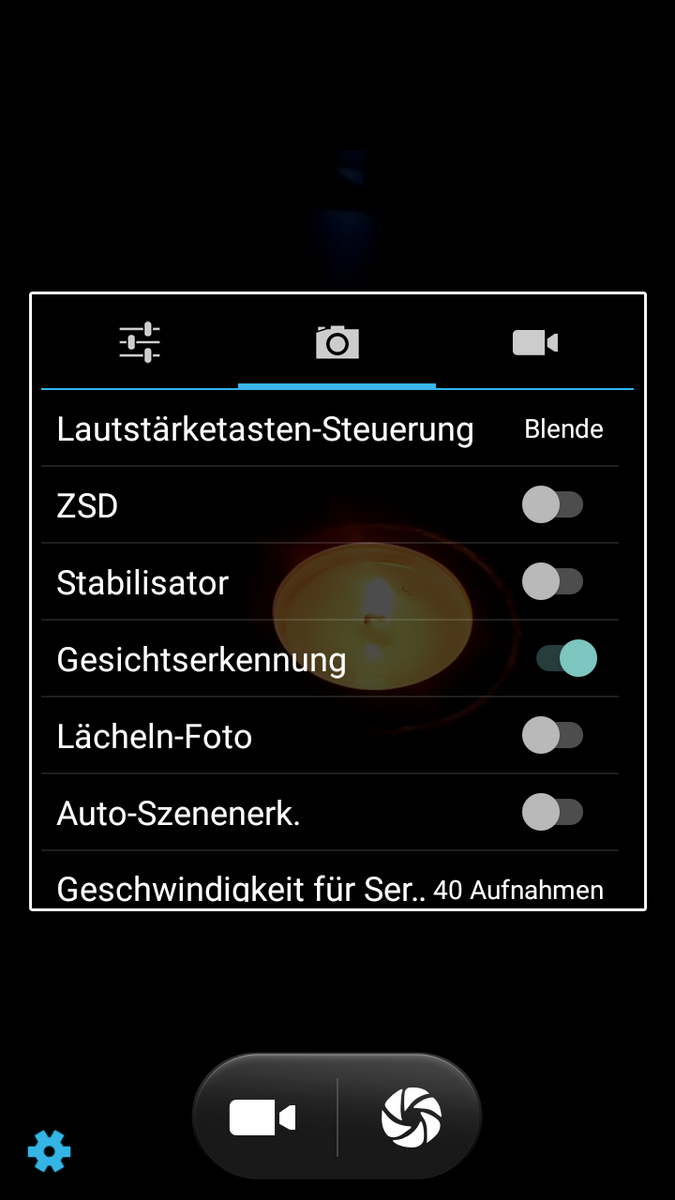Image resolution: width=675 pixels, height=1200 pixels.
Task: Tap the blue settings gear icon
Action: pyautogui.click(x=49, y=1151)
